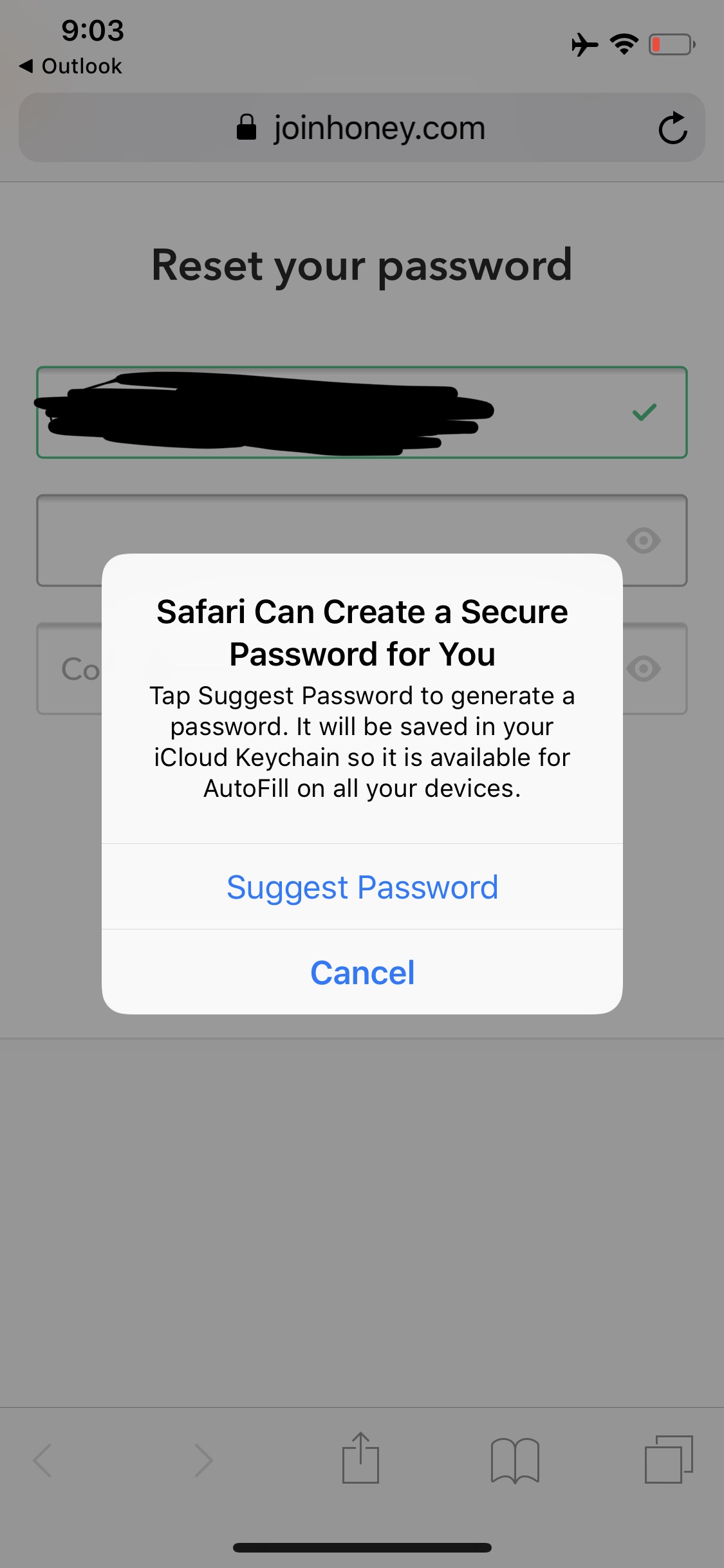Open the joinhoney.com address bar
Viewport: 724px width, 1568px height.
(362, 127)
